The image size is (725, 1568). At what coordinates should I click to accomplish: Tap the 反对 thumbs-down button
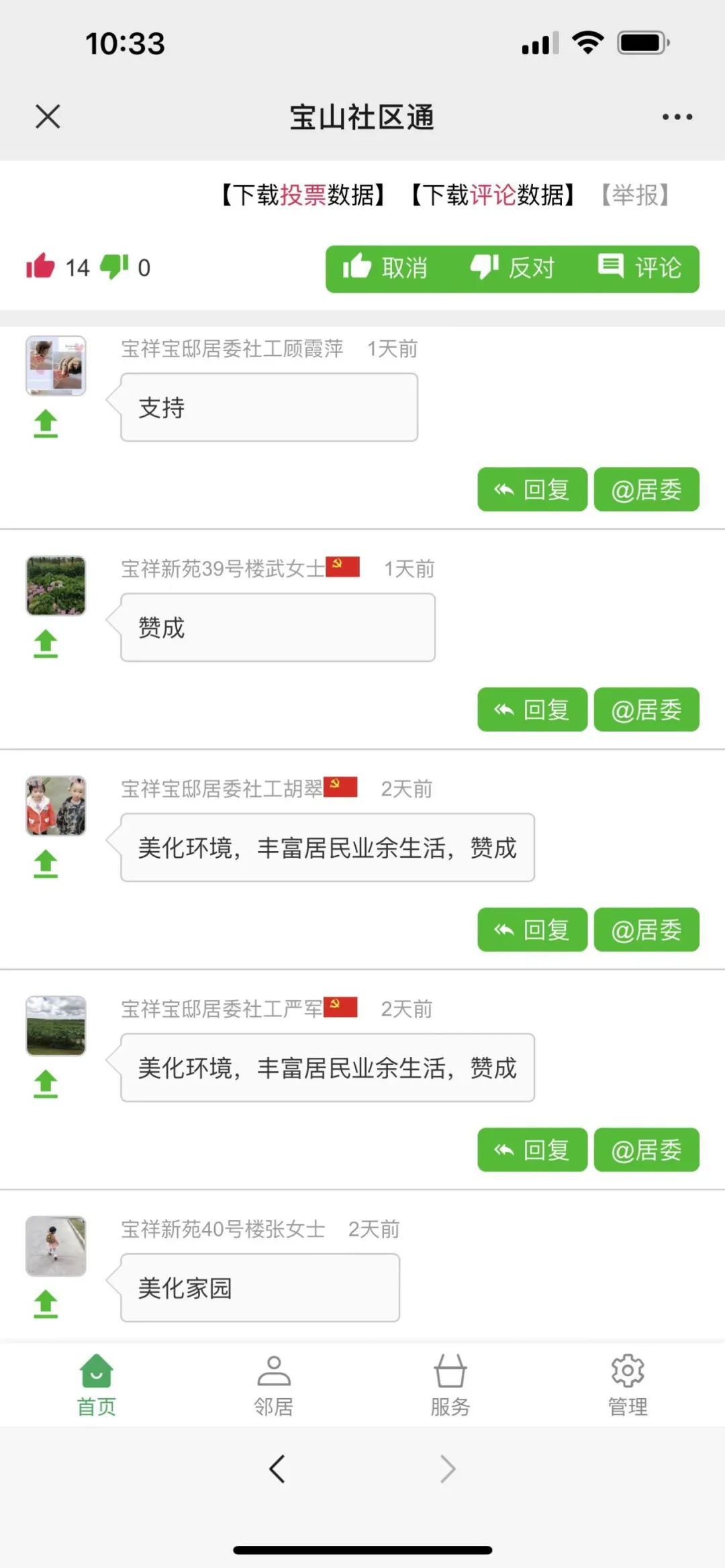[x=513, y=268]
